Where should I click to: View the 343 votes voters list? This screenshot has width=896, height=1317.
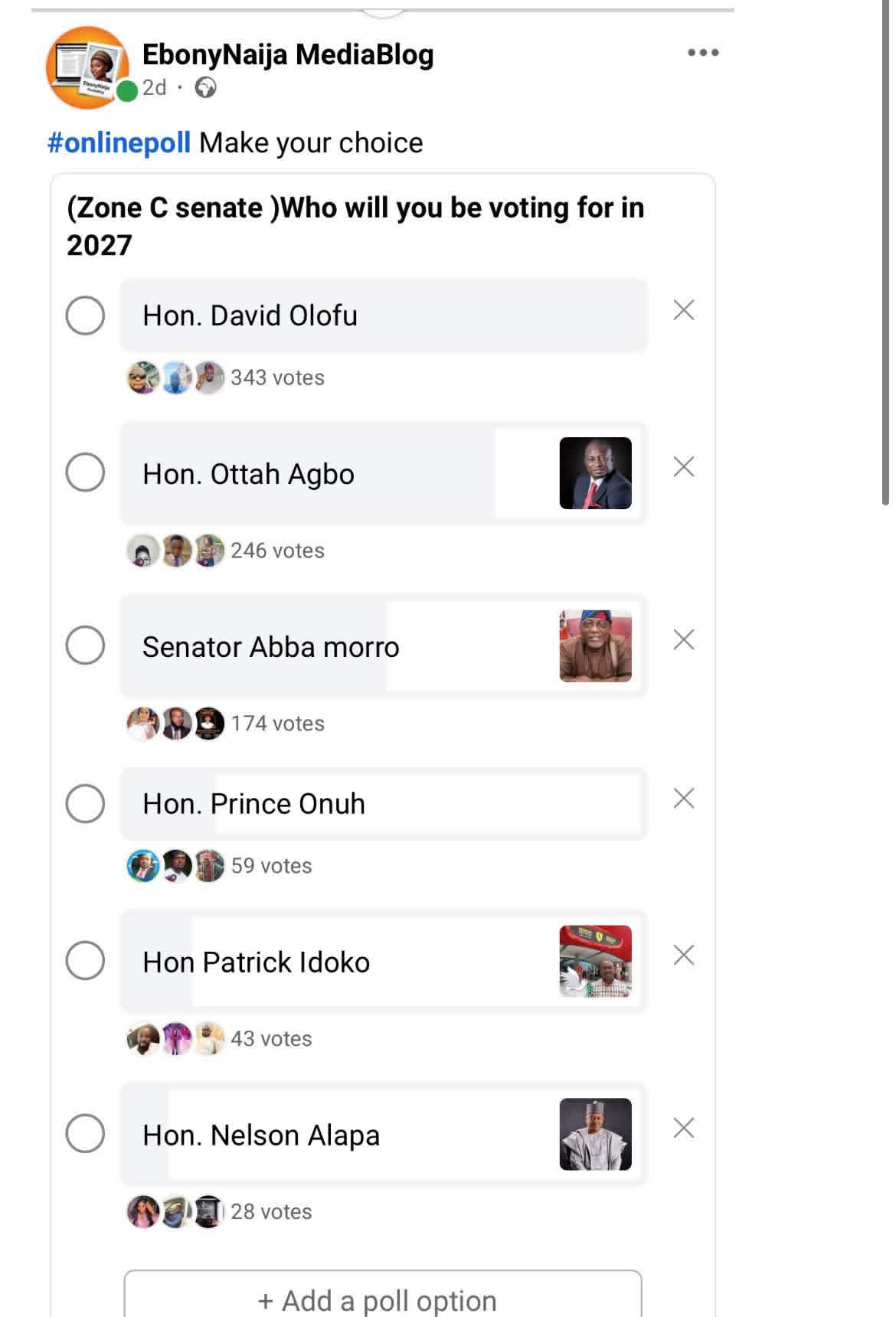click(x=277, y=377)
